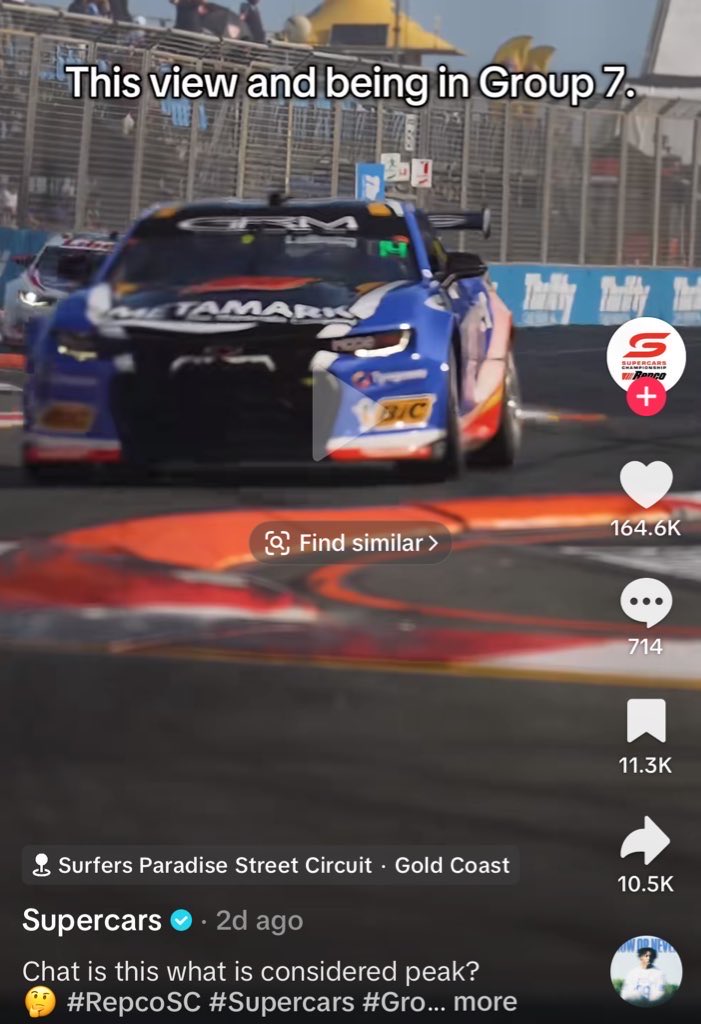This screenshot has width=701, height=1024.
Task: Open Find similar visual search
Action: pyautogui.click(x=351, y=543)
